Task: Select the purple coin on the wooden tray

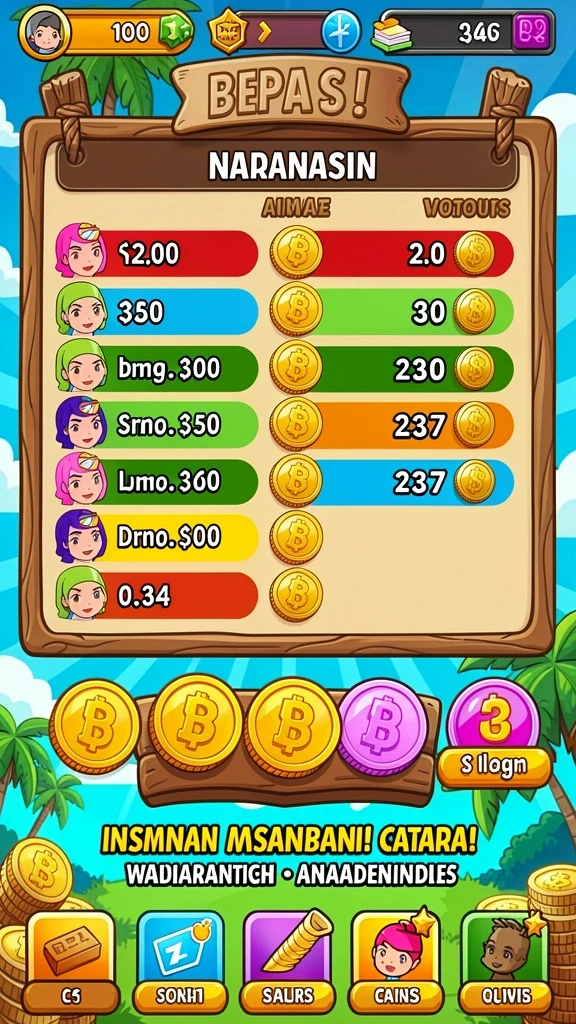Action: (383, 726)
